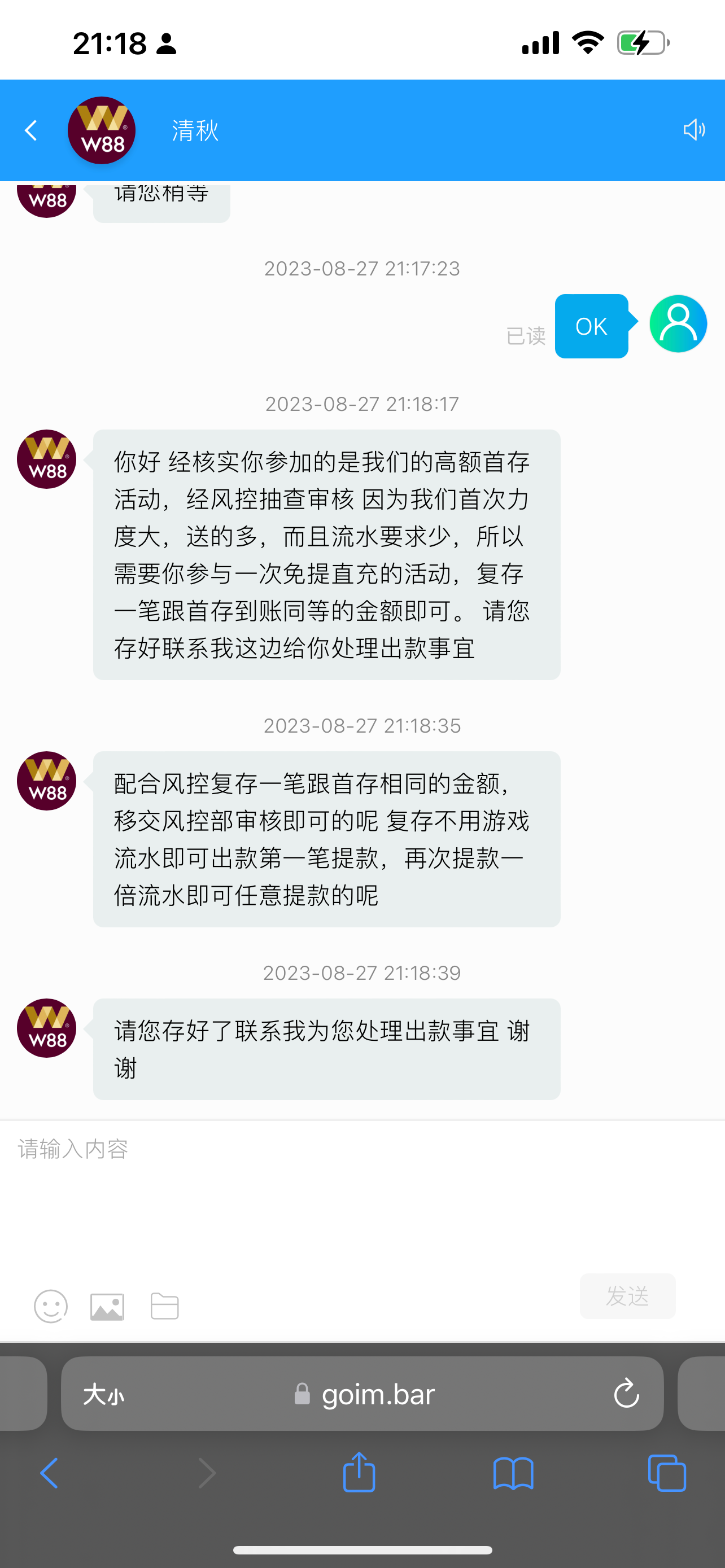Show open Safari tabs
The image size is (725, 1568).
coord(667,1473)
